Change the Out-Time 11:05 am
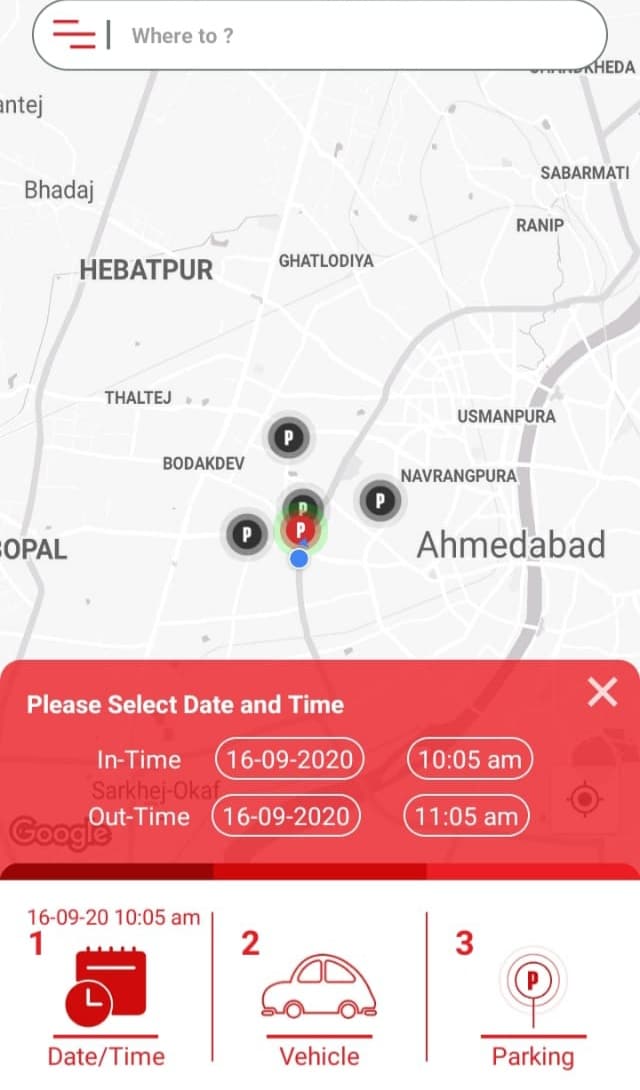Viewport: 640px width, 1090px height. 466,817
